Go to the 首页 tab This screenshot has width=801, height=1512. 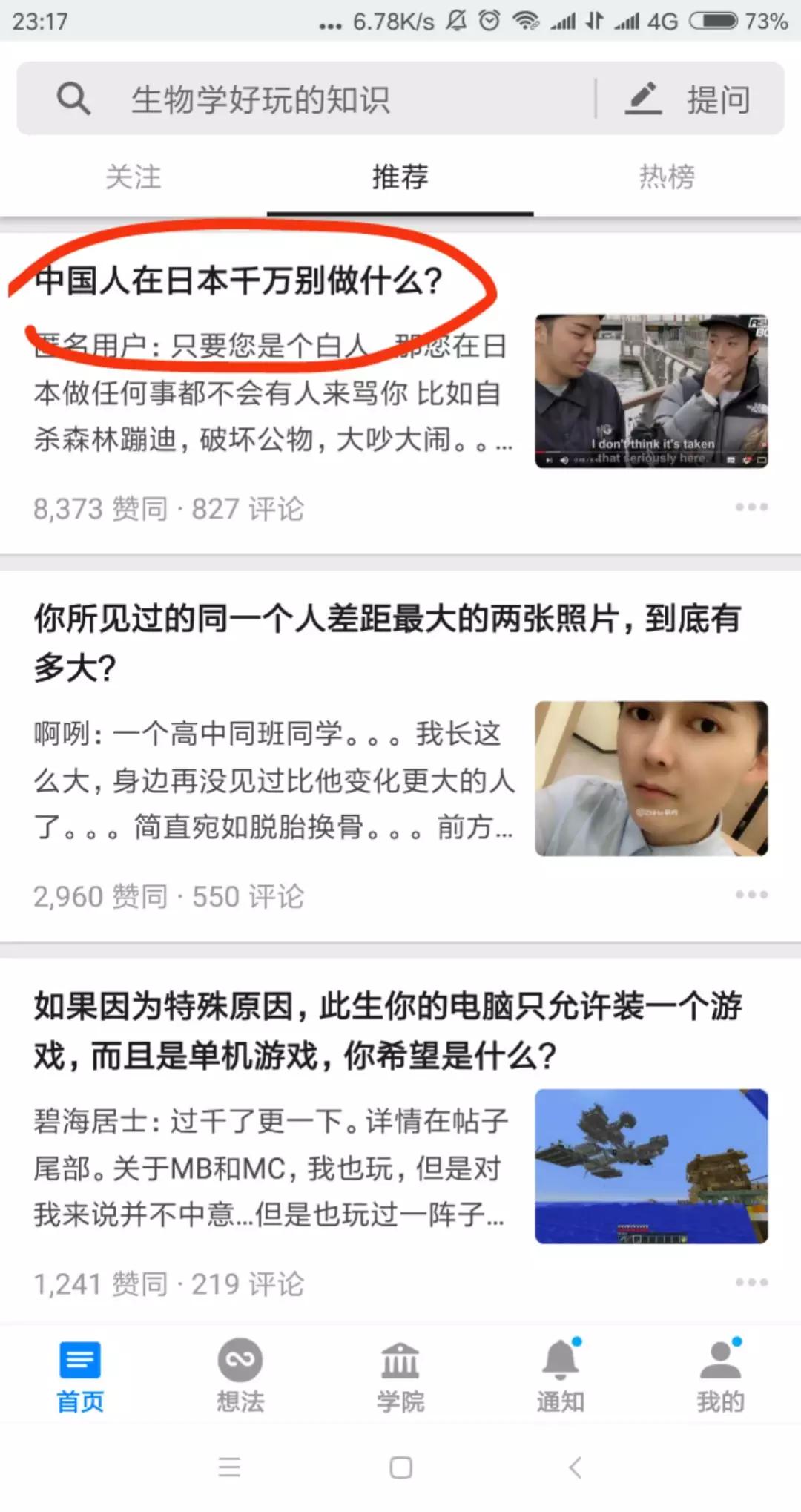[80, 1376]
